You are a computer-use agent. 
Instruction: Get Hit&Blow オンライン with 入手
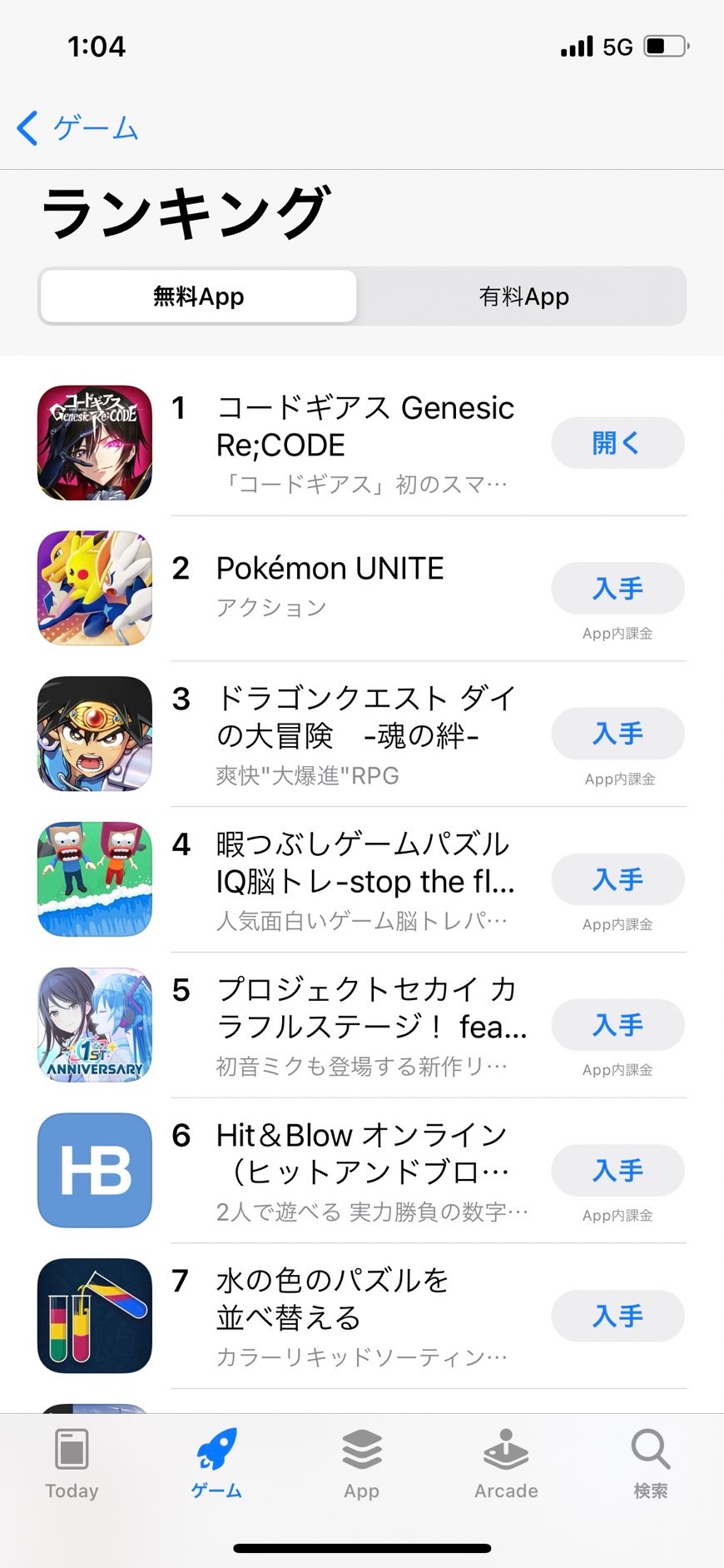coord(617,1171)
